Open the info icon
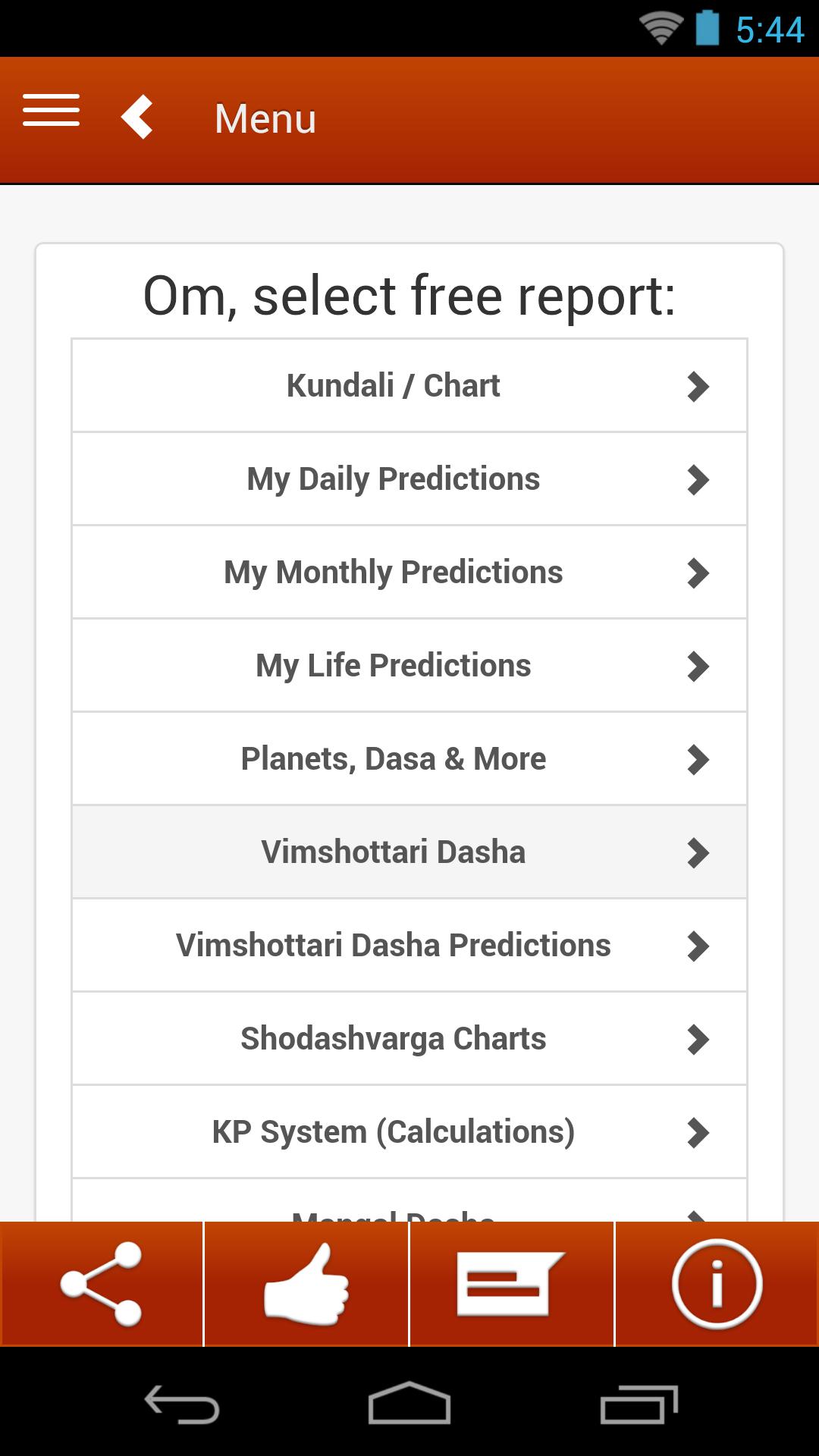 point(717,1284)
